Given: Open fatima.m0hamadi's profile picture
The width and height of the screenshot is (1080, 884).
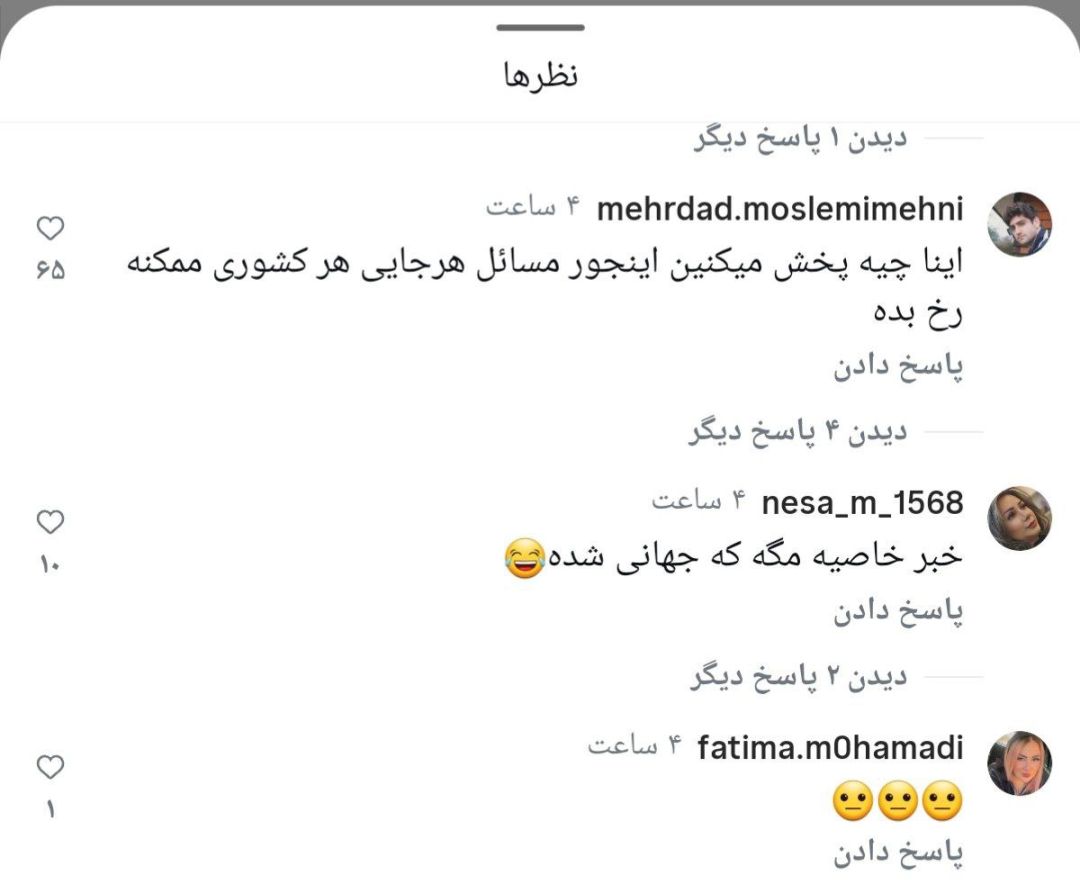Looking at the screenshot, I should 1019,763.
